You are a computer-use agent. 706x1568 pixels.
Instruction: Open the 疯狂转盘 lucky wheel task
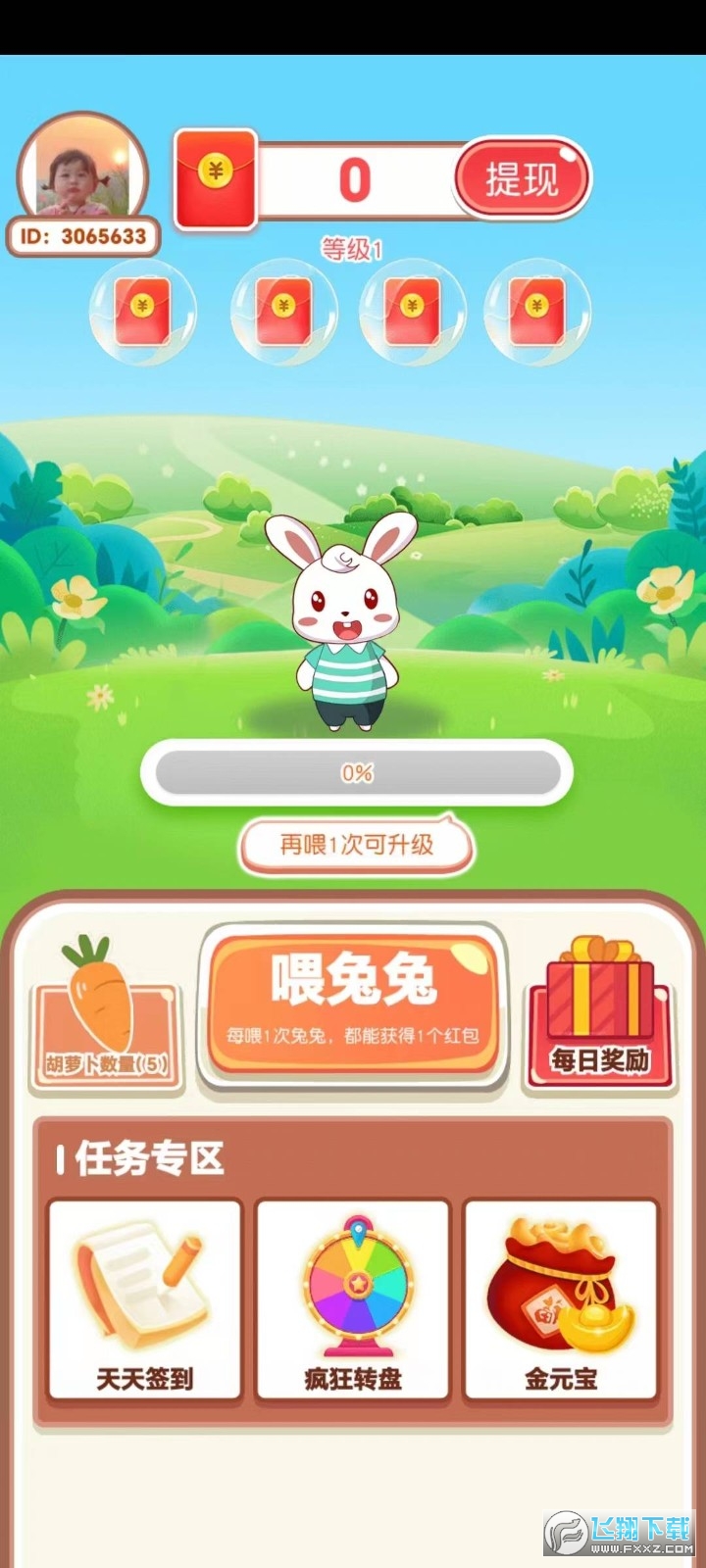[353, 1299]
